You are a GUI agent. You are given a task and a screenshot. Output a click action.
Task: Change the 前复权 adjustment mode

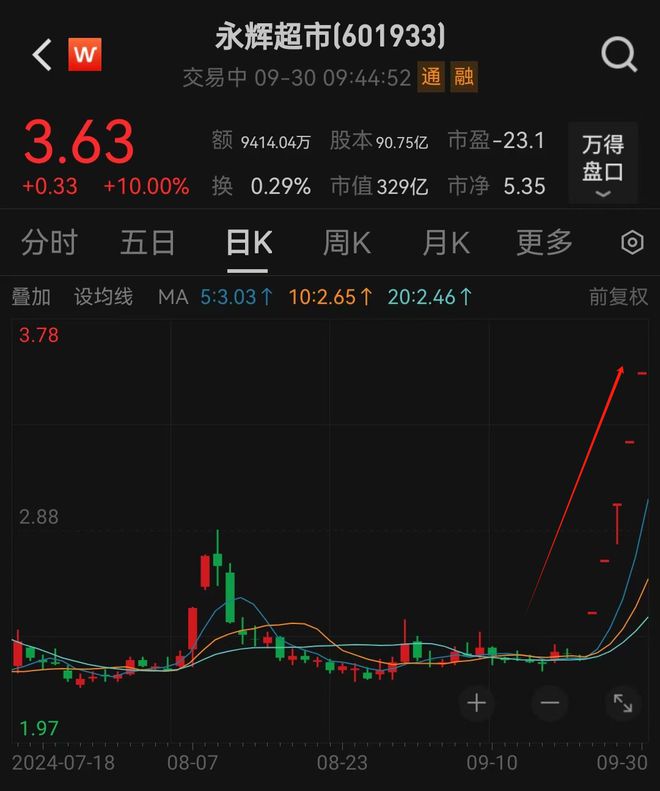click(x=618, y=297)
